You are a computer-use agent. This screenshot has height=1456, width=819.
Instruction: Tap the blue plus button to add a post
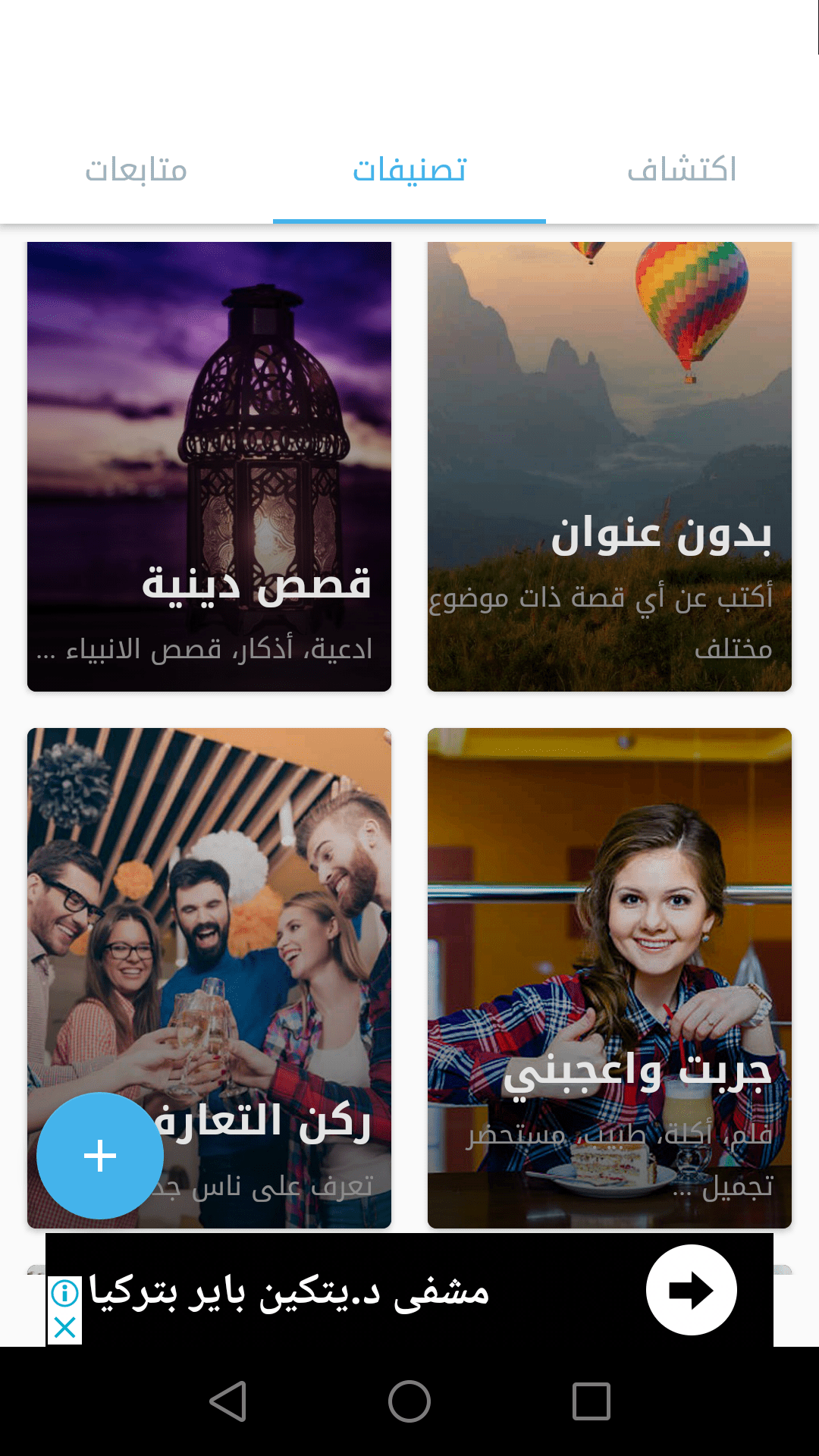point(100,1156)
